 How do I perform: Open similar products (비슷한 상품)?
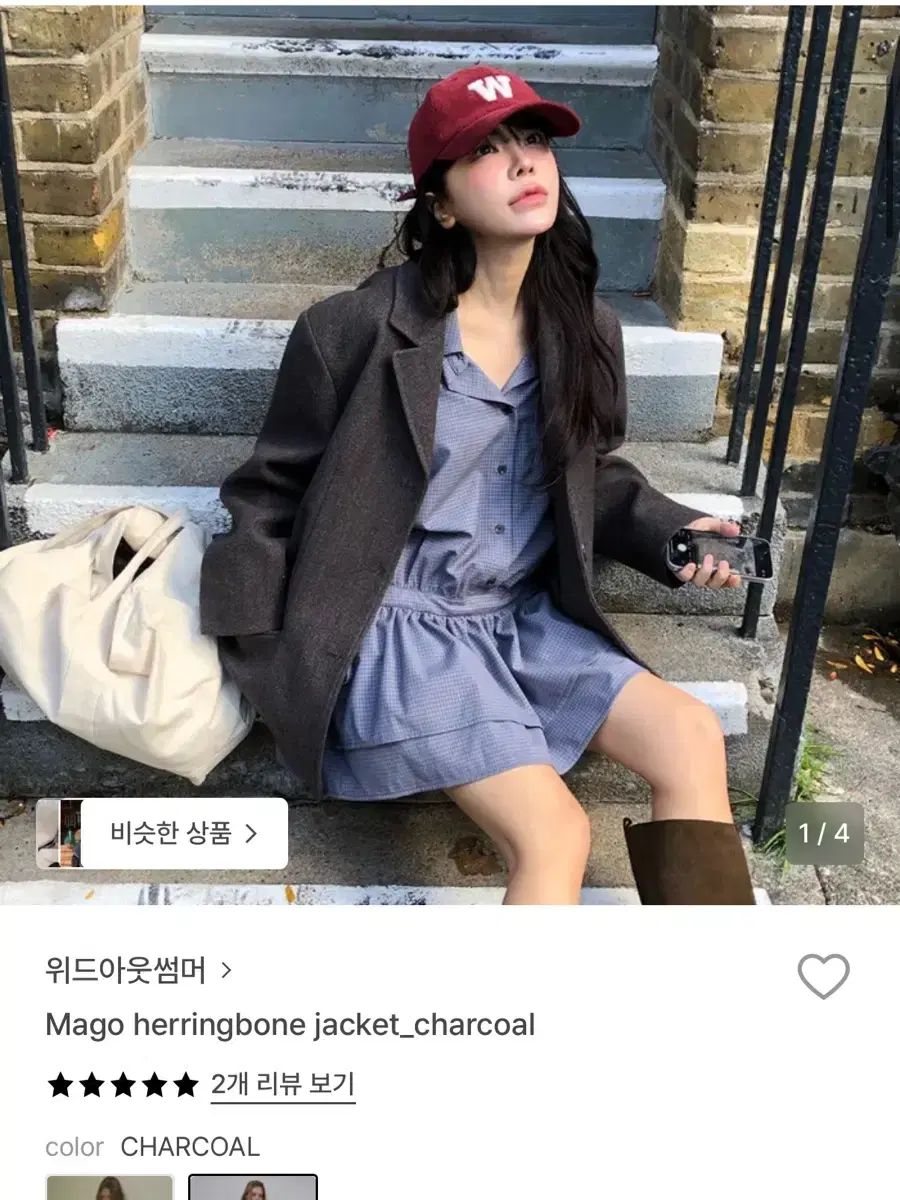pos(162,833)
